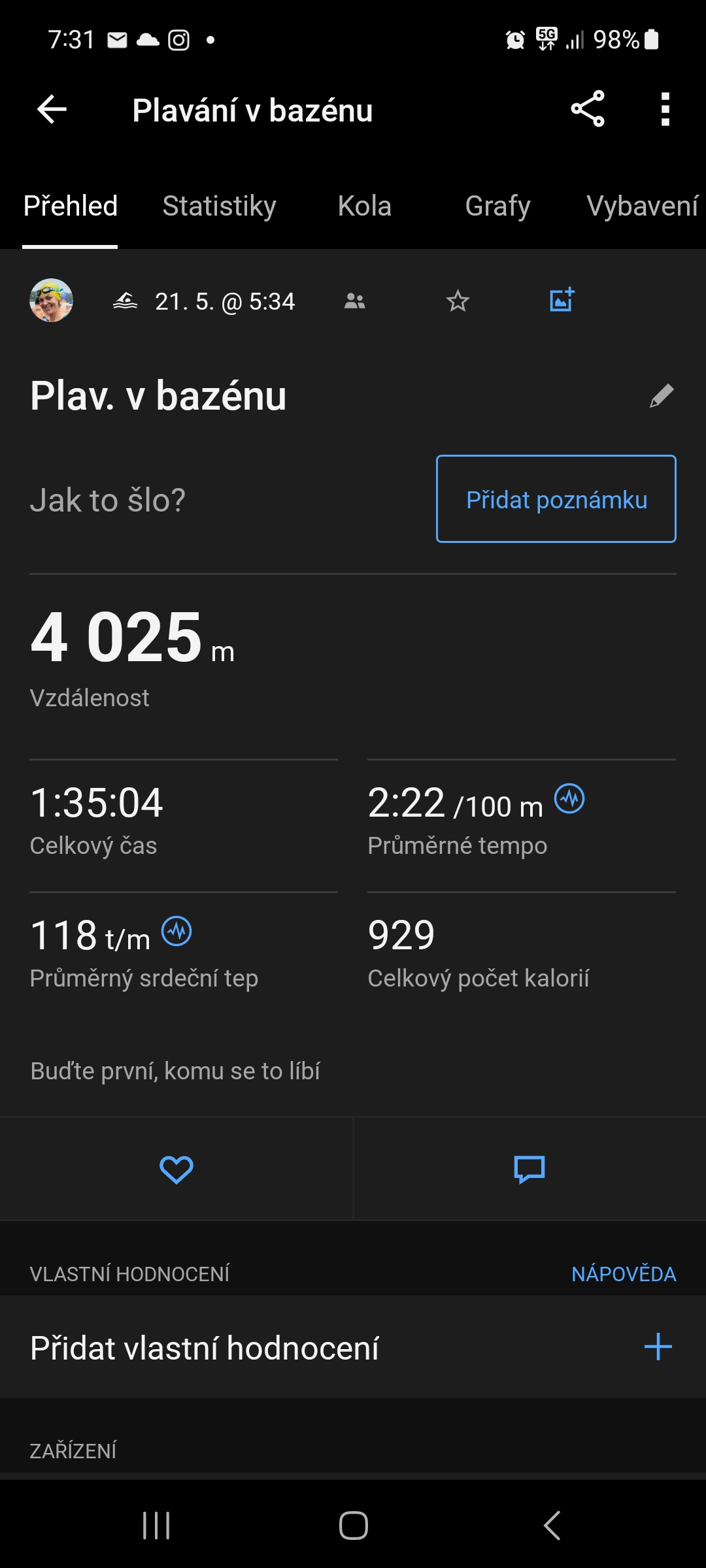Go back using the top arrow
The height and width of the screenshot is (1568, 706).
point(52,109)
